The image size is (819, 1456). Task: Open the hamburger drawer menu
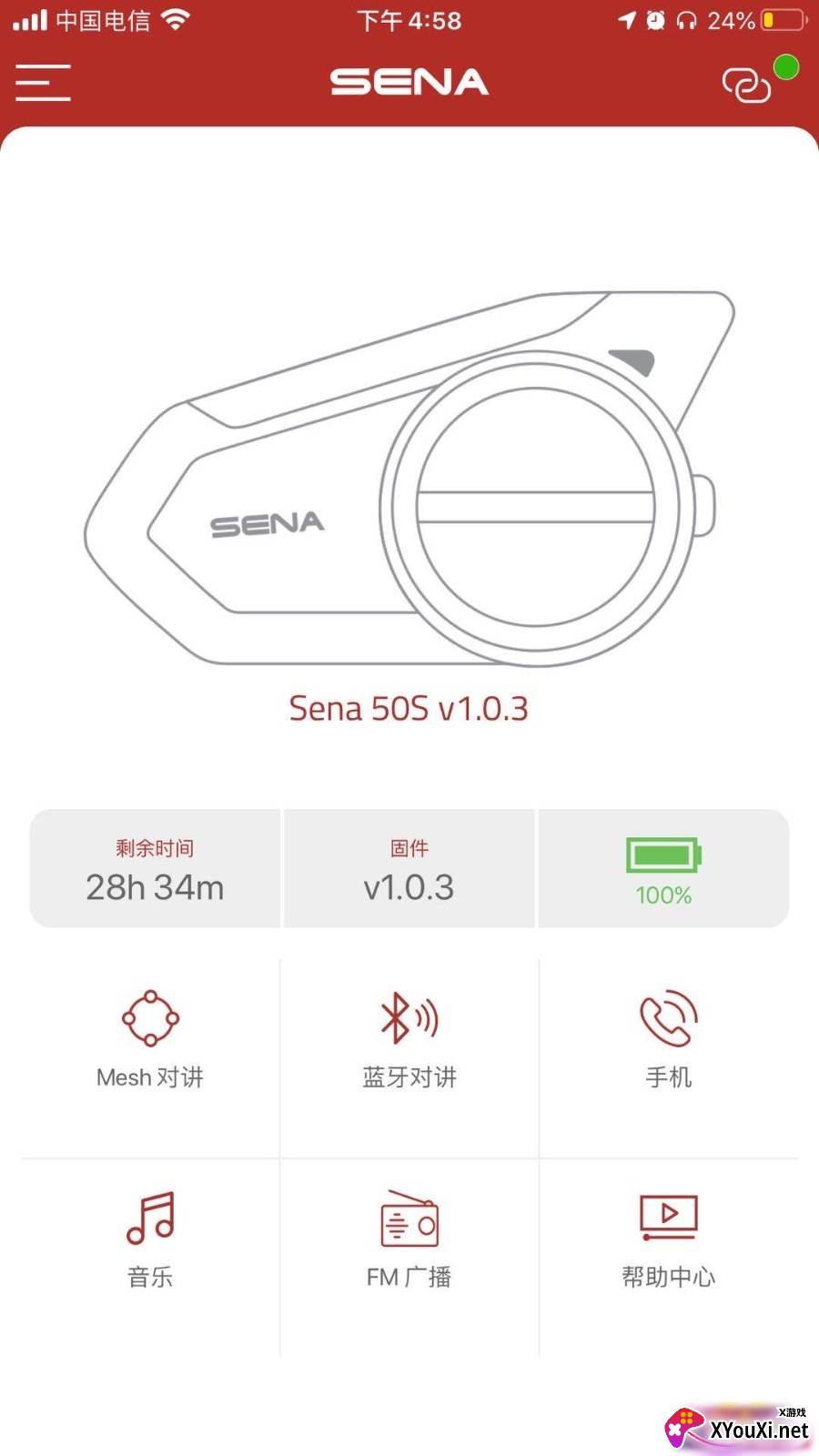pyautogui.click(x=43, y=82)
